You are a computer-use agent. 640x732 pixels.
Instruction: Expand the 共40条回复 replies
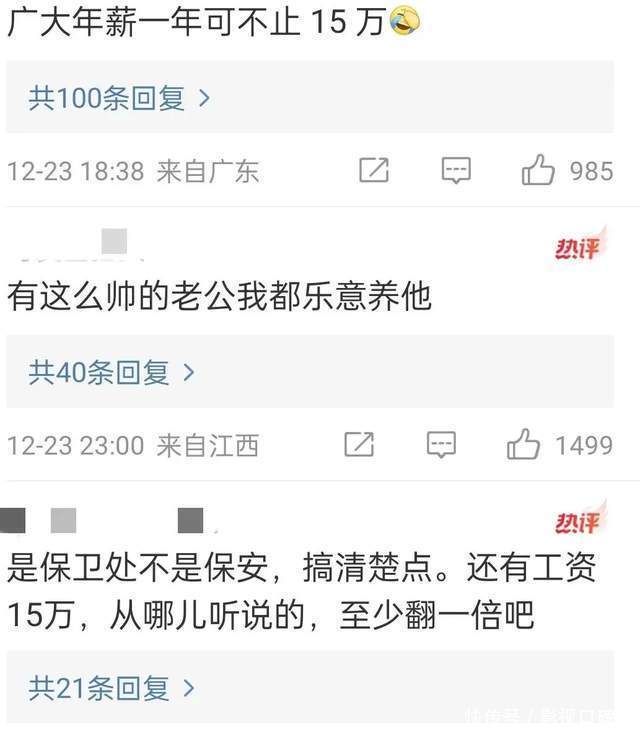click(x=111, y=373)
